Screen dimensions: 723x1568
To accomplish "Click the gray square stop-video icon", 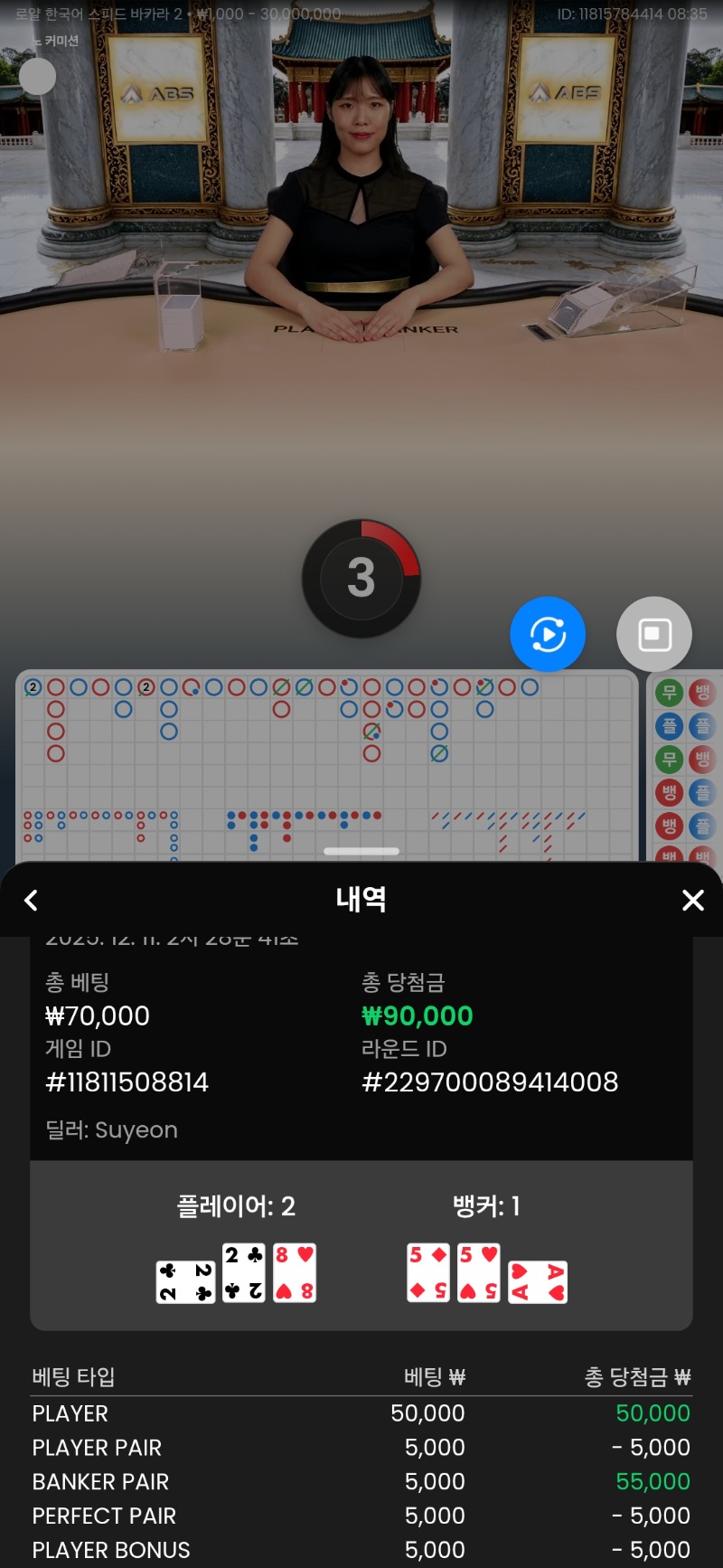I will click(x=654, y=634).
